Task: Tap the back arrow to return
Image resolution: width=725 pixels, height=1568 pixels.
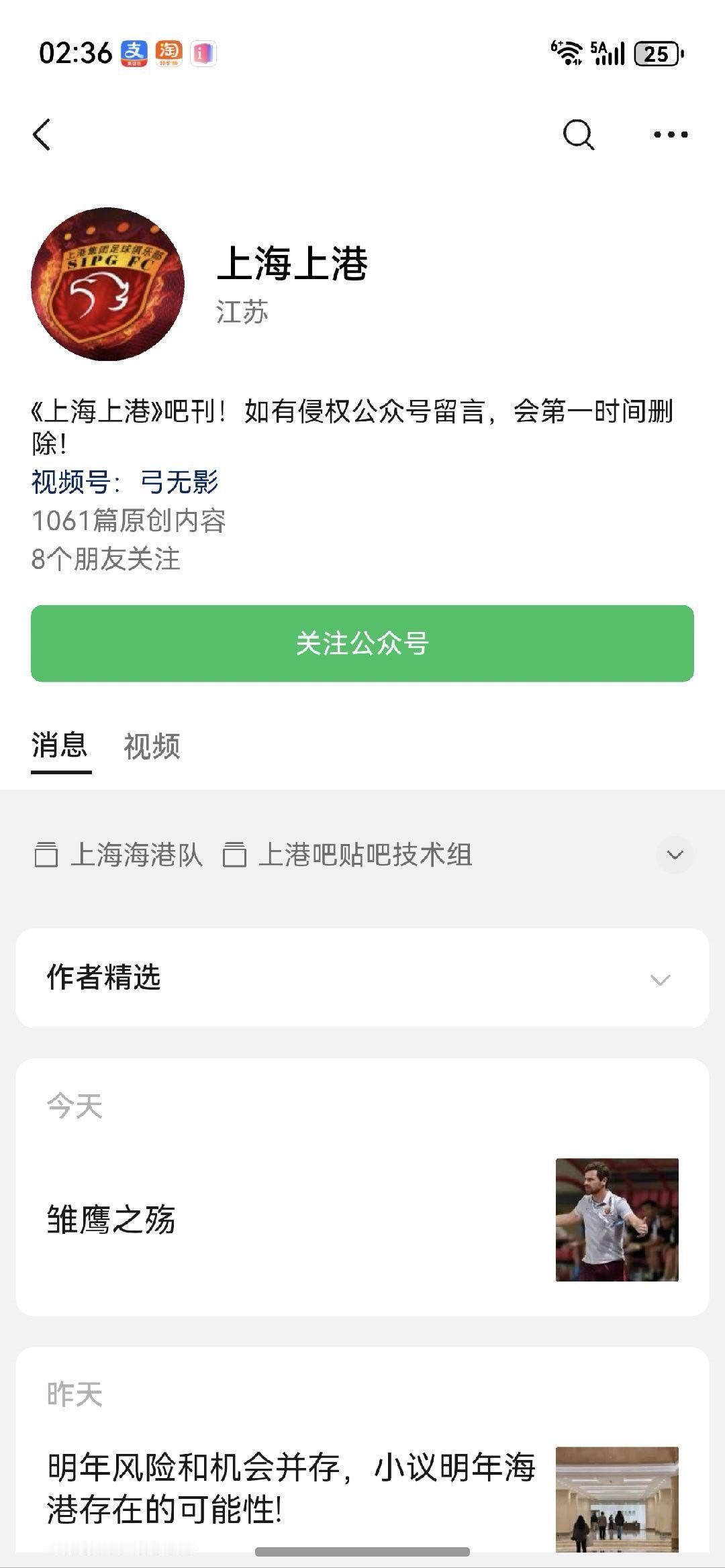Action: (42, 134)
